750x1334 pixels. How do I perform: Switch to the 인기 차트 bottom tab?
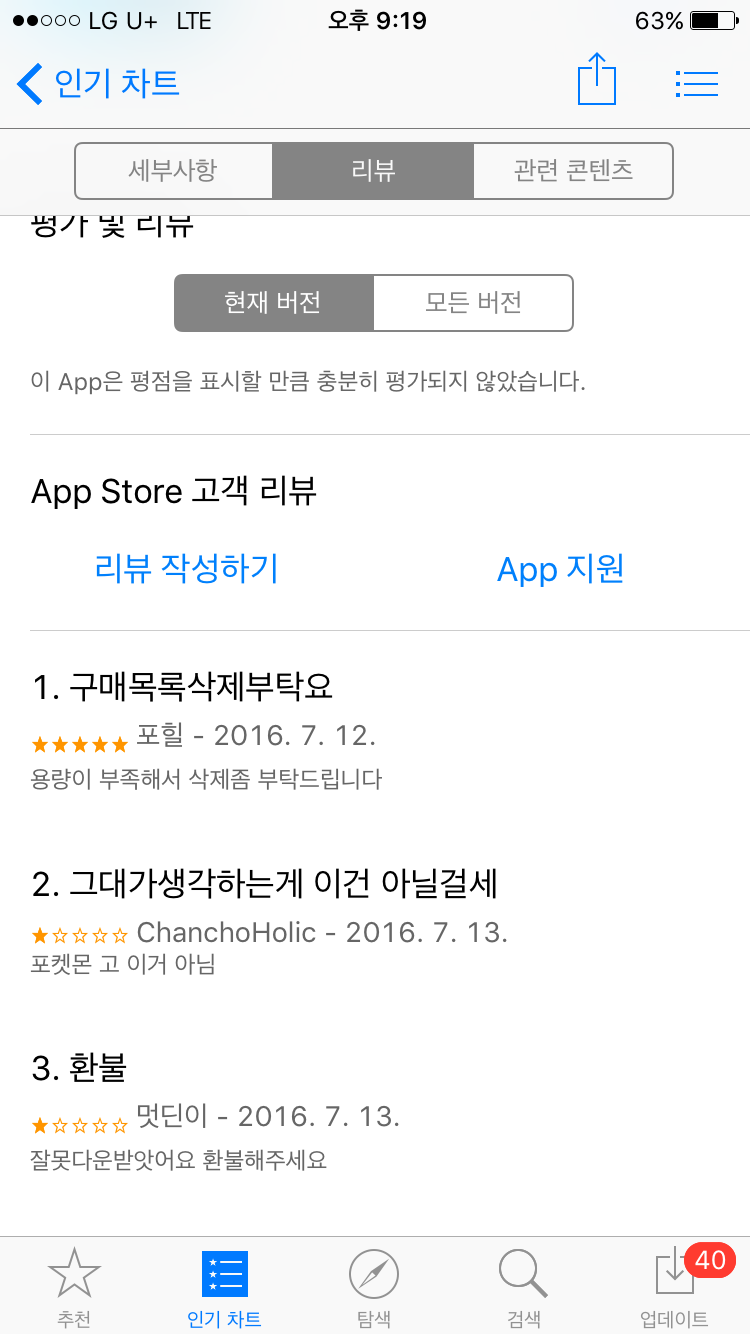pyautogui.click(x=224, y=1286)
